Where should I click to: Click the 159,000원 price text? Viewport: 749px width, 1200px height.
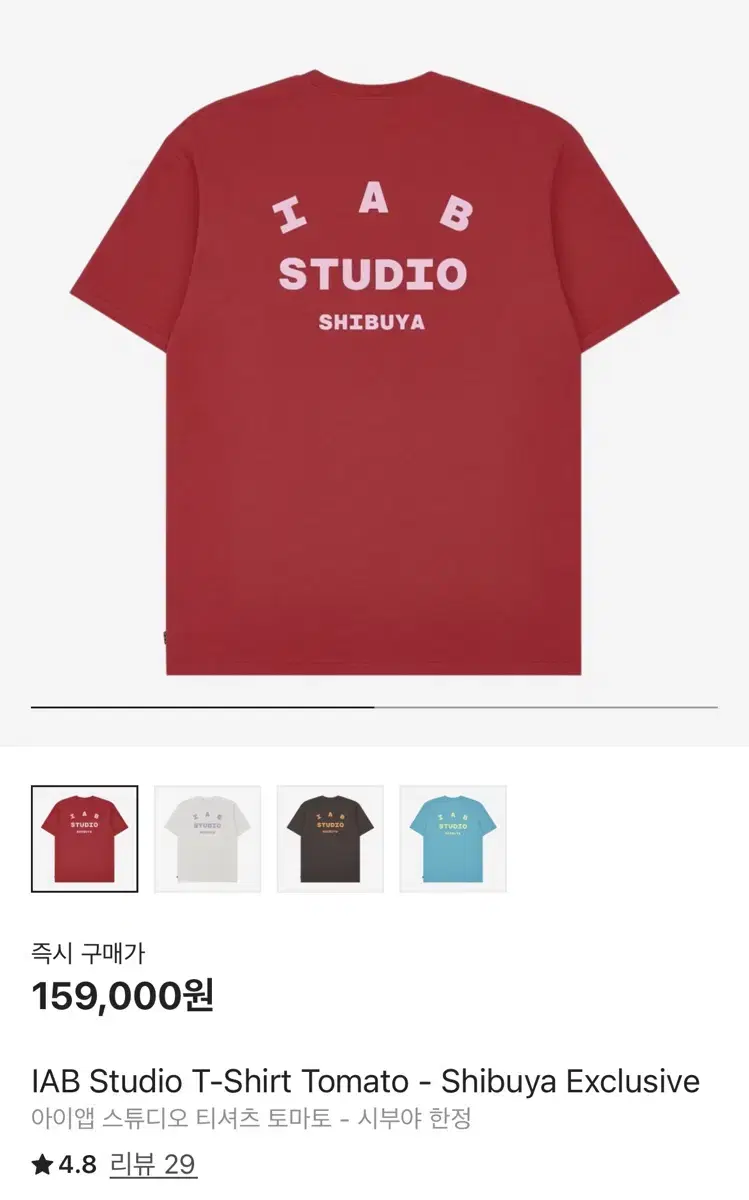coord(120,996)
